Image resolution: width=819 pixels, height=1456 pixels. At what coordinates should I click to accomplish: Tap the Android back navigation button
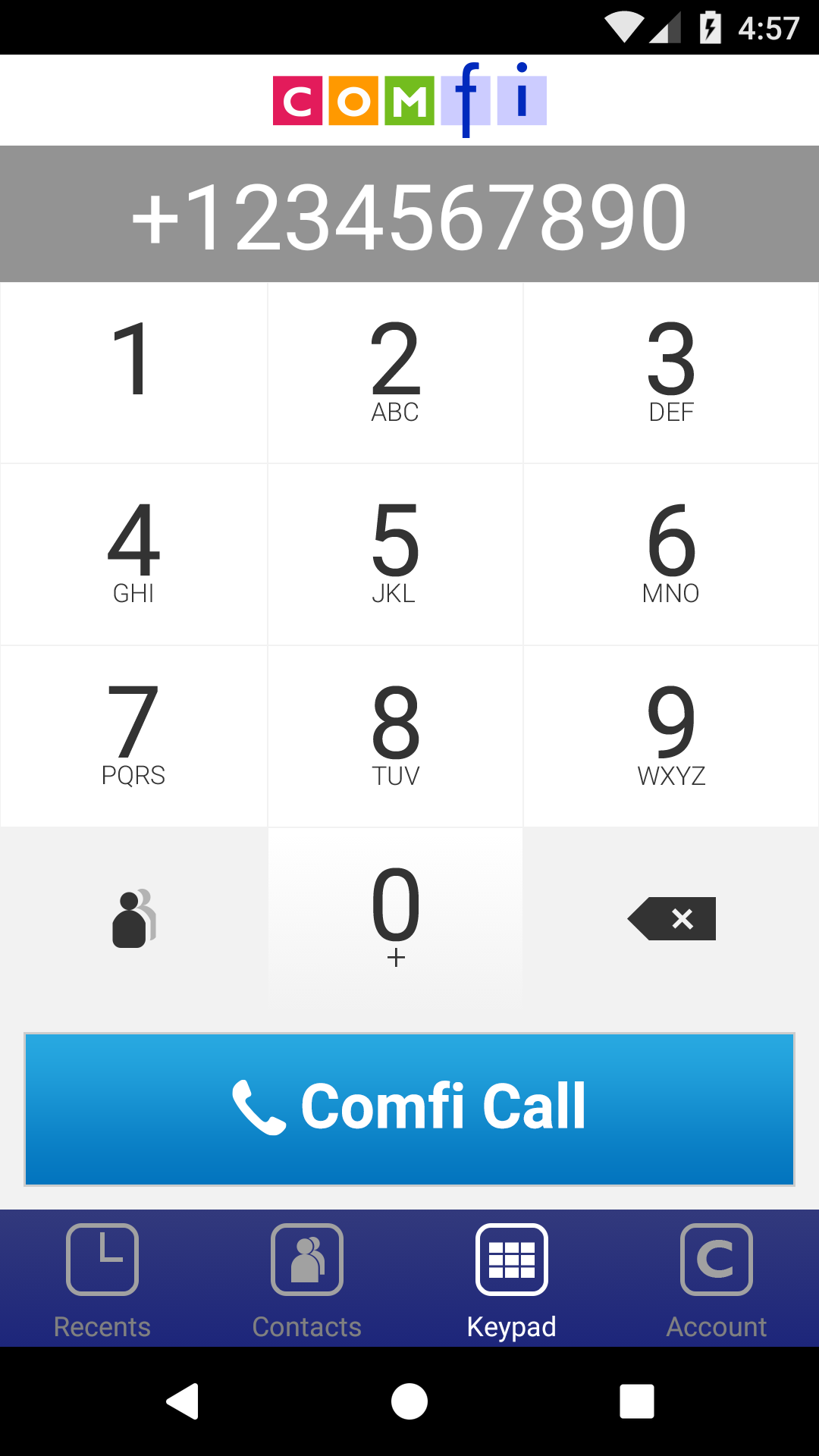182,1401
